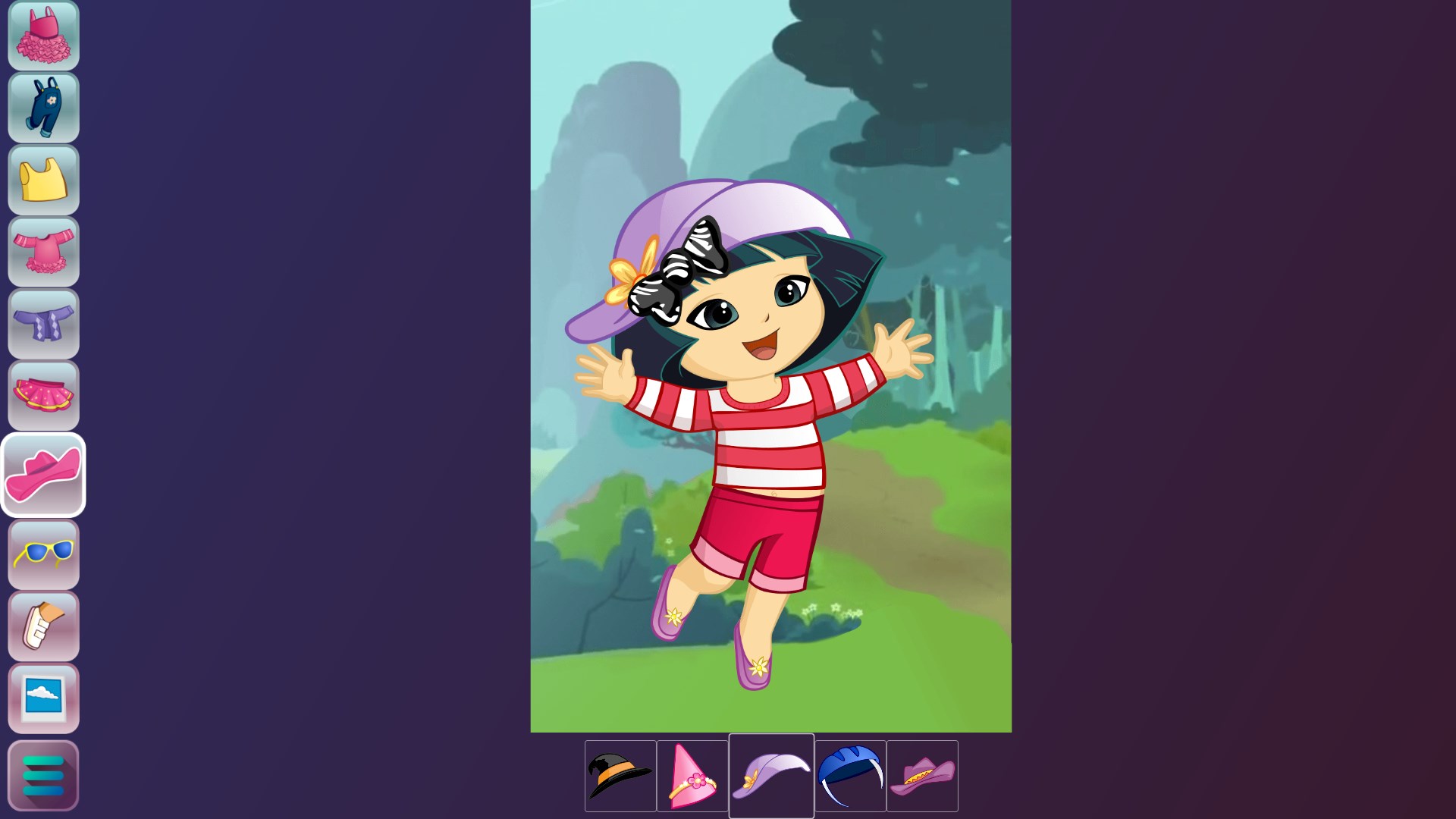Select the shoes and socks category
This screenshot has width=1456, height=819.
(x=43, y=626)
